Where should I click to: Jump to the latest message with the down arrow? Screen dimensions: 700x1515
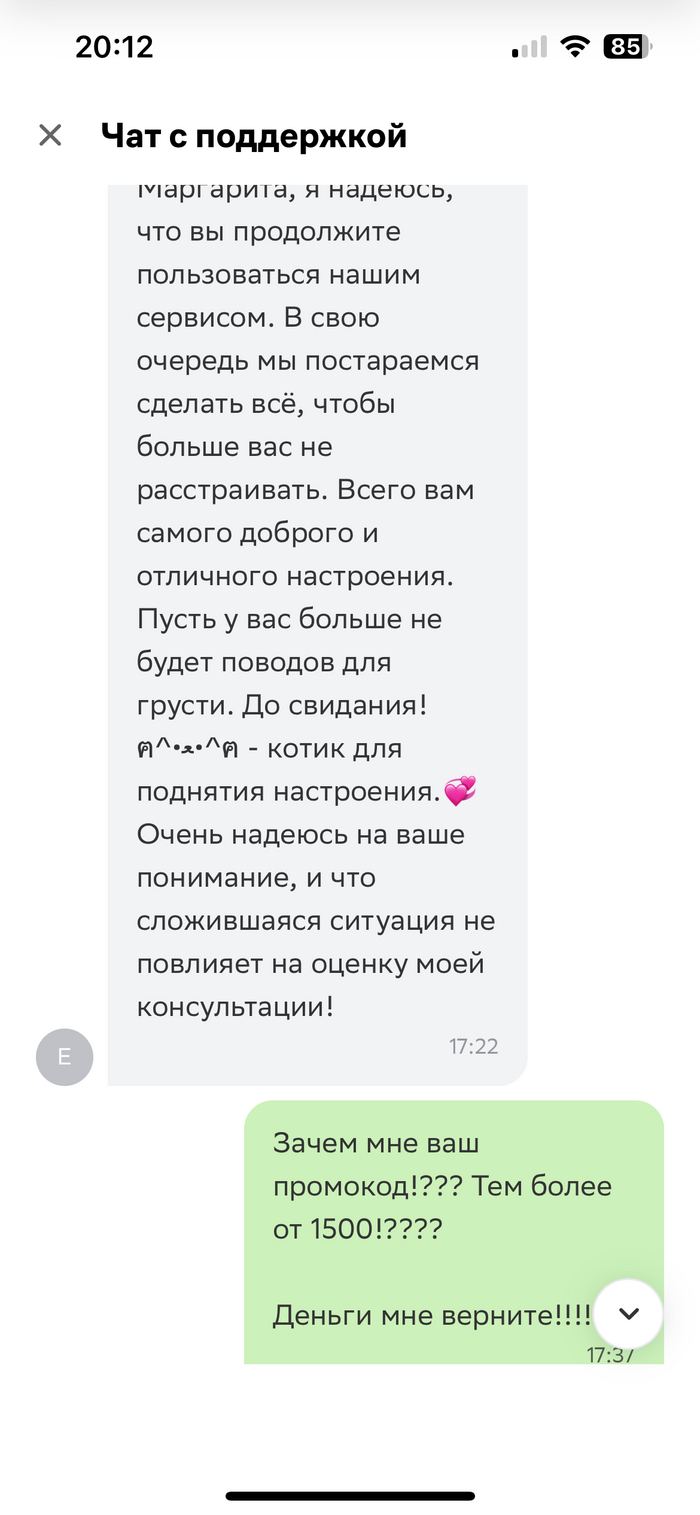tap(629, 1313)
